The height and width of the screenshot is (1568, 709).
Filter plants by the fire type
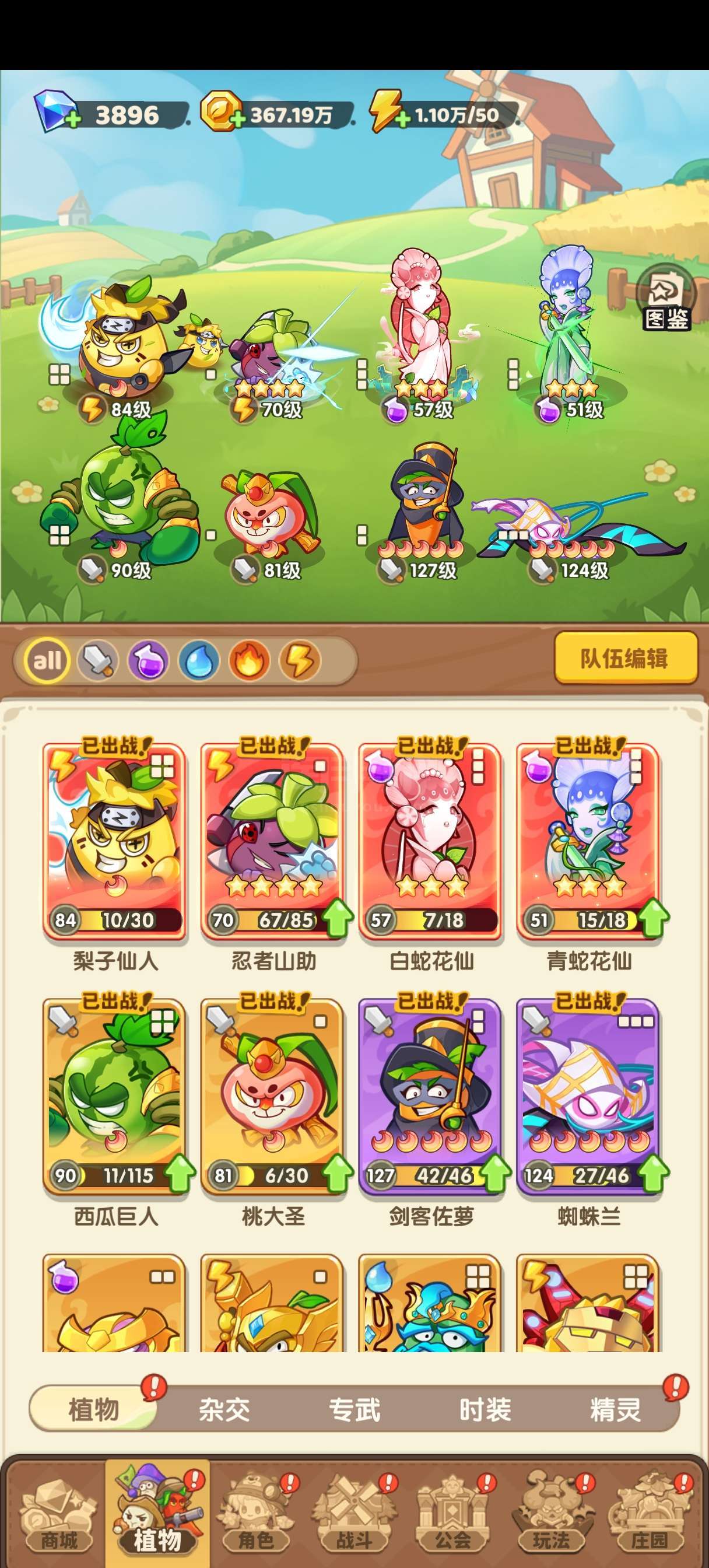249,660
